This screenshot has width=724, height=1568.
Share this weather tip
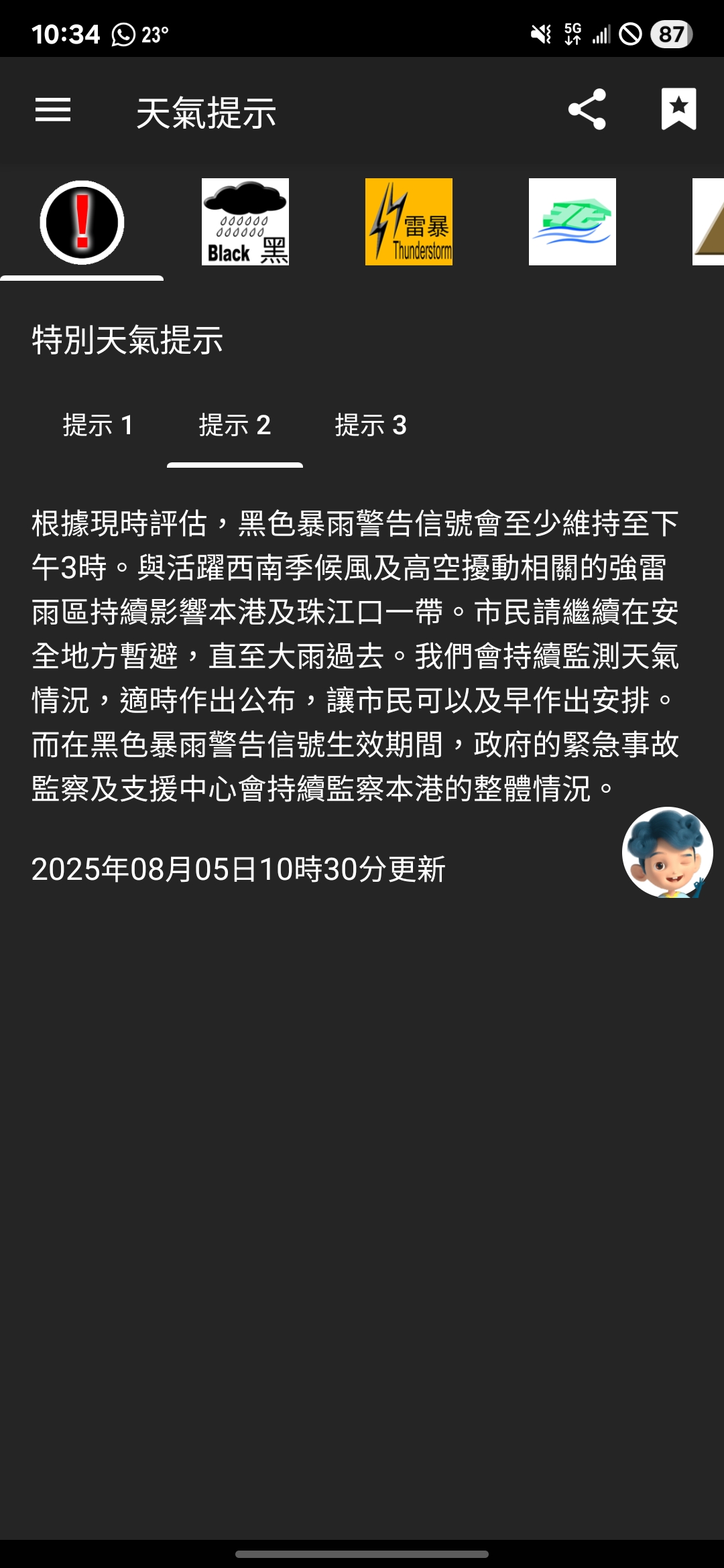(x=587, y=110)
